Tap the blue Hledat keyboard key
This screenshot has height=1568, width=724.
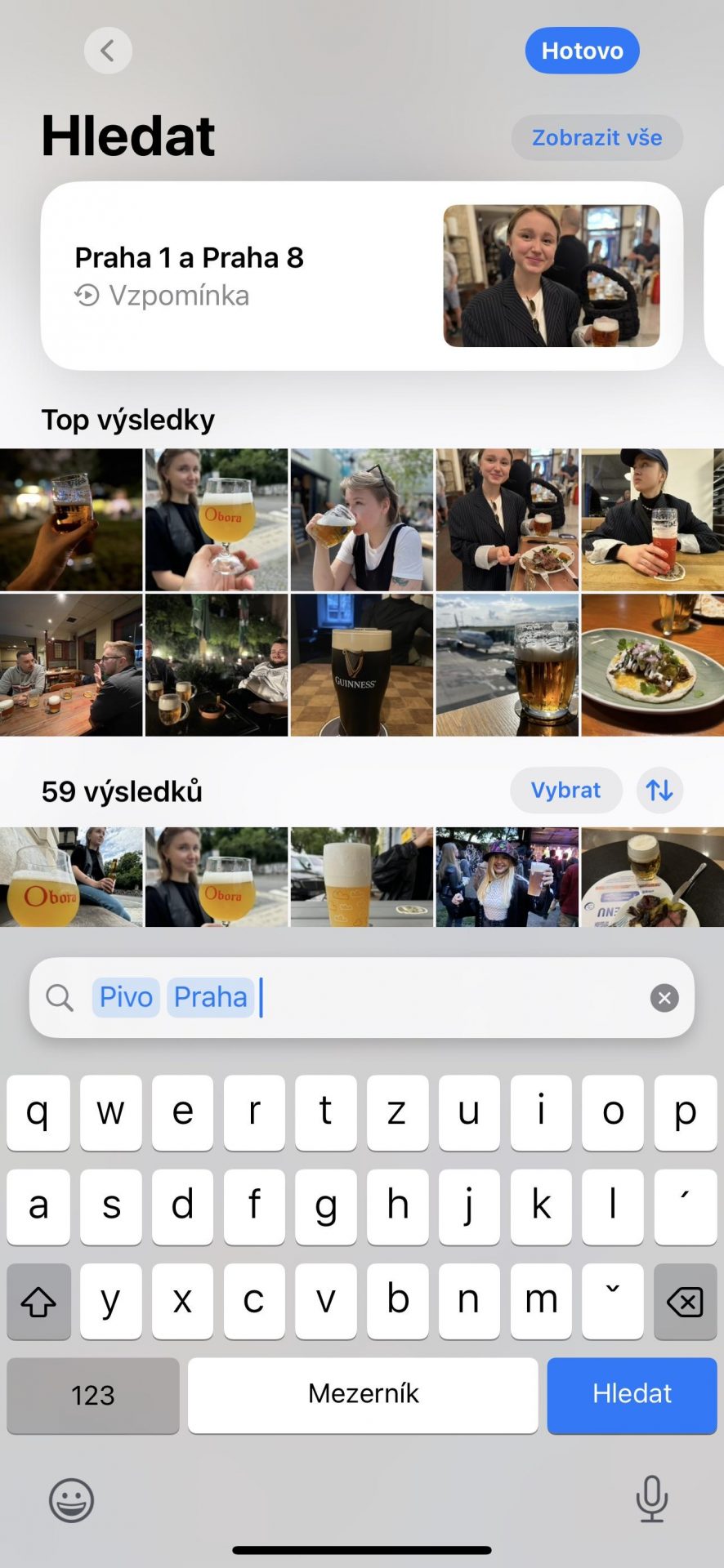tap(632, 1395)
